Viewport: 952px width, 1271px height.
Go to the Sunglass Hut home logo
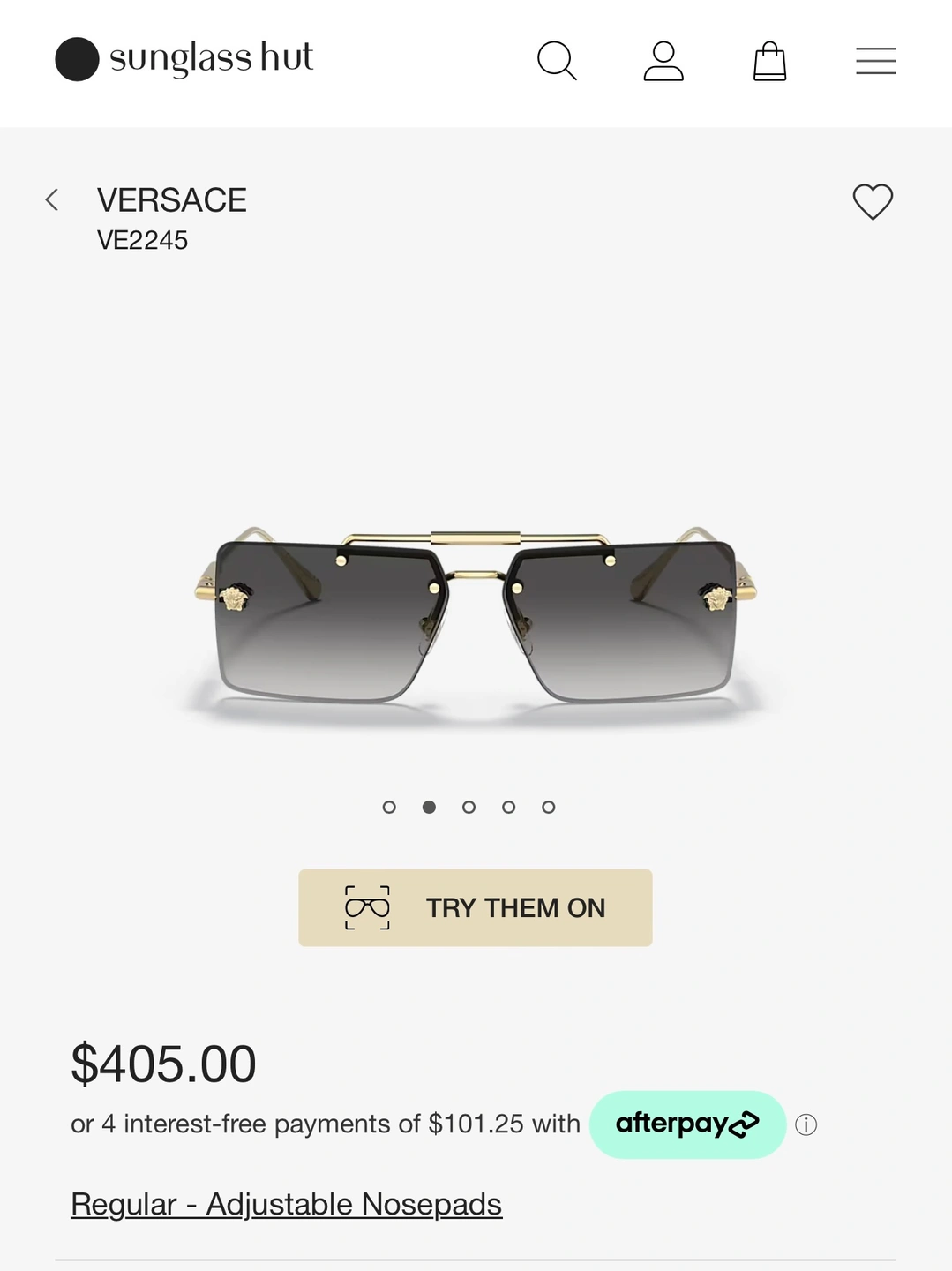click(184, 59)
